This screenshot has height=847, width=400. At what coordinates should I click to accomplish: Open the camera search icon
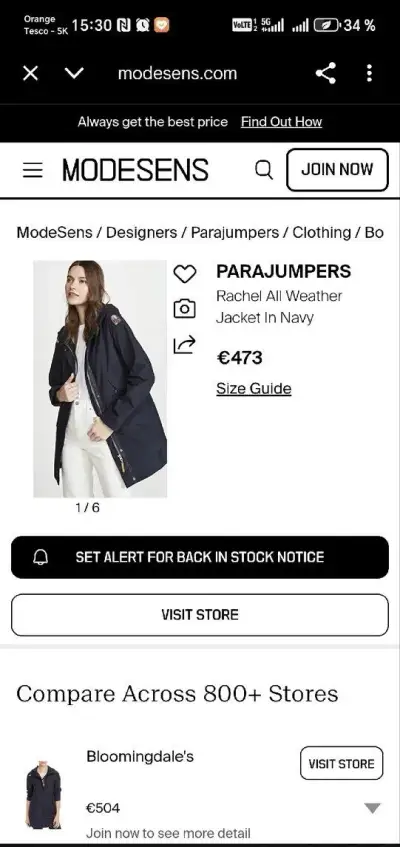pyautogui.click(x=184, y=308)
